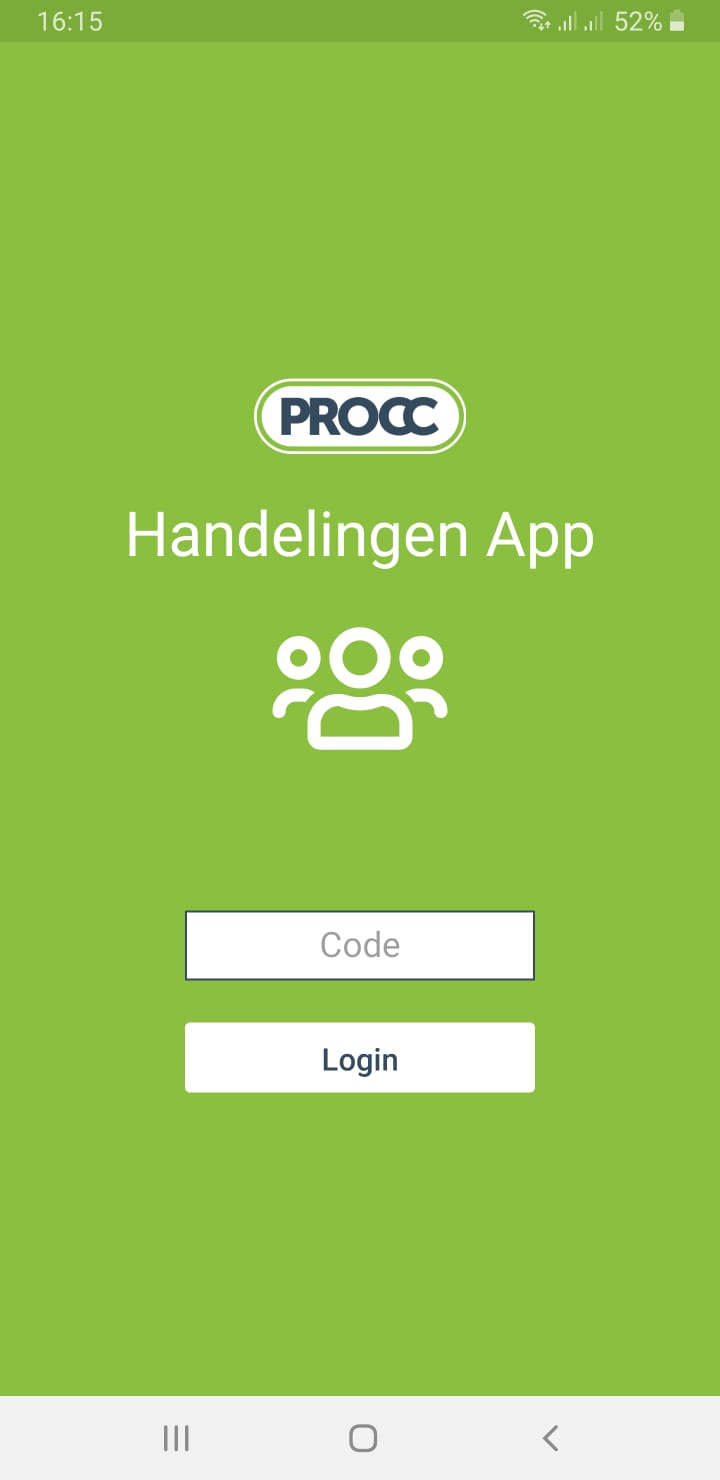Focus the Code input field
The image size is (720, 1480).
(360, 945)
